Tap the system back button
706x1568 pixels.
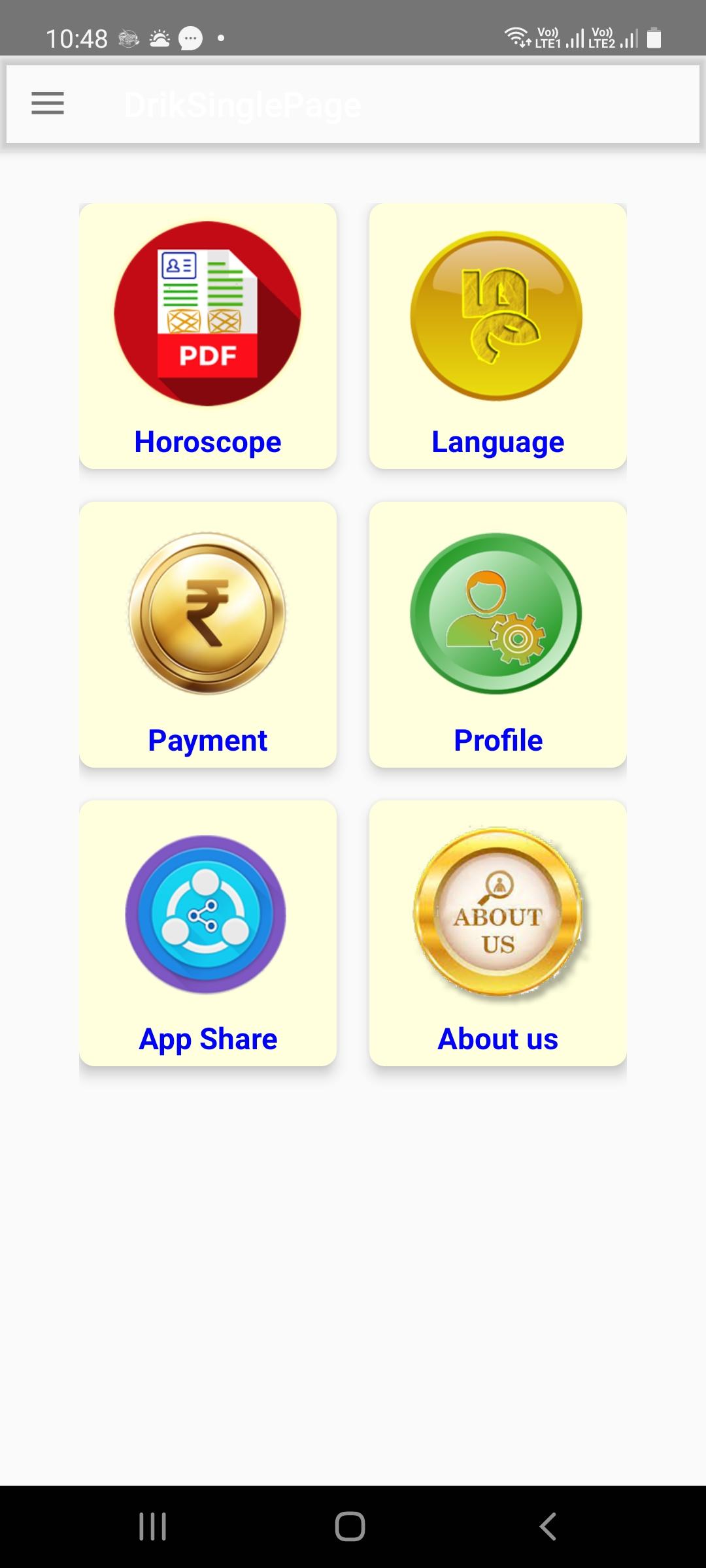pyautogui.click(x=548, y=1526)
